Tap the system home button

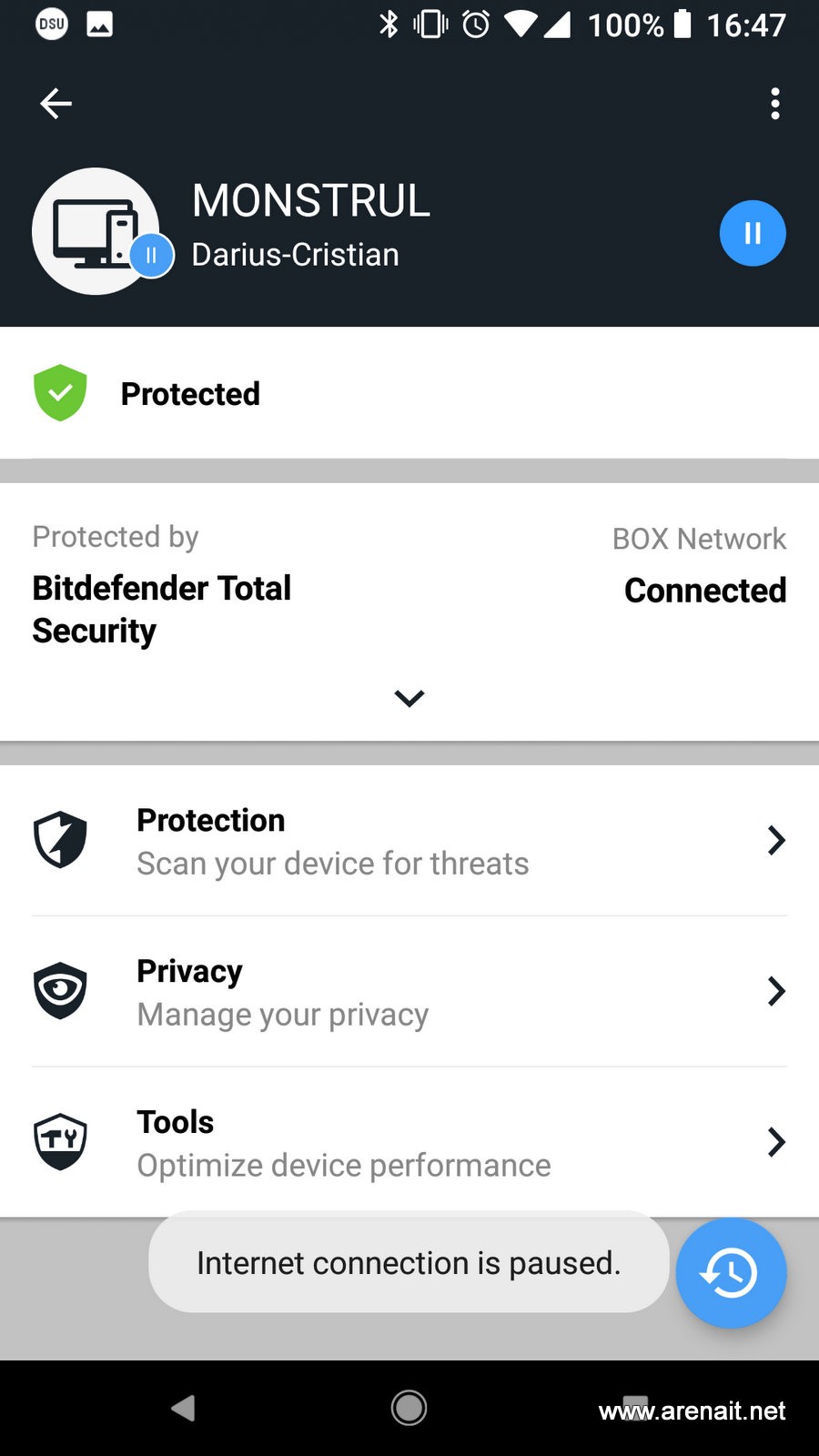click(409, 1408)
